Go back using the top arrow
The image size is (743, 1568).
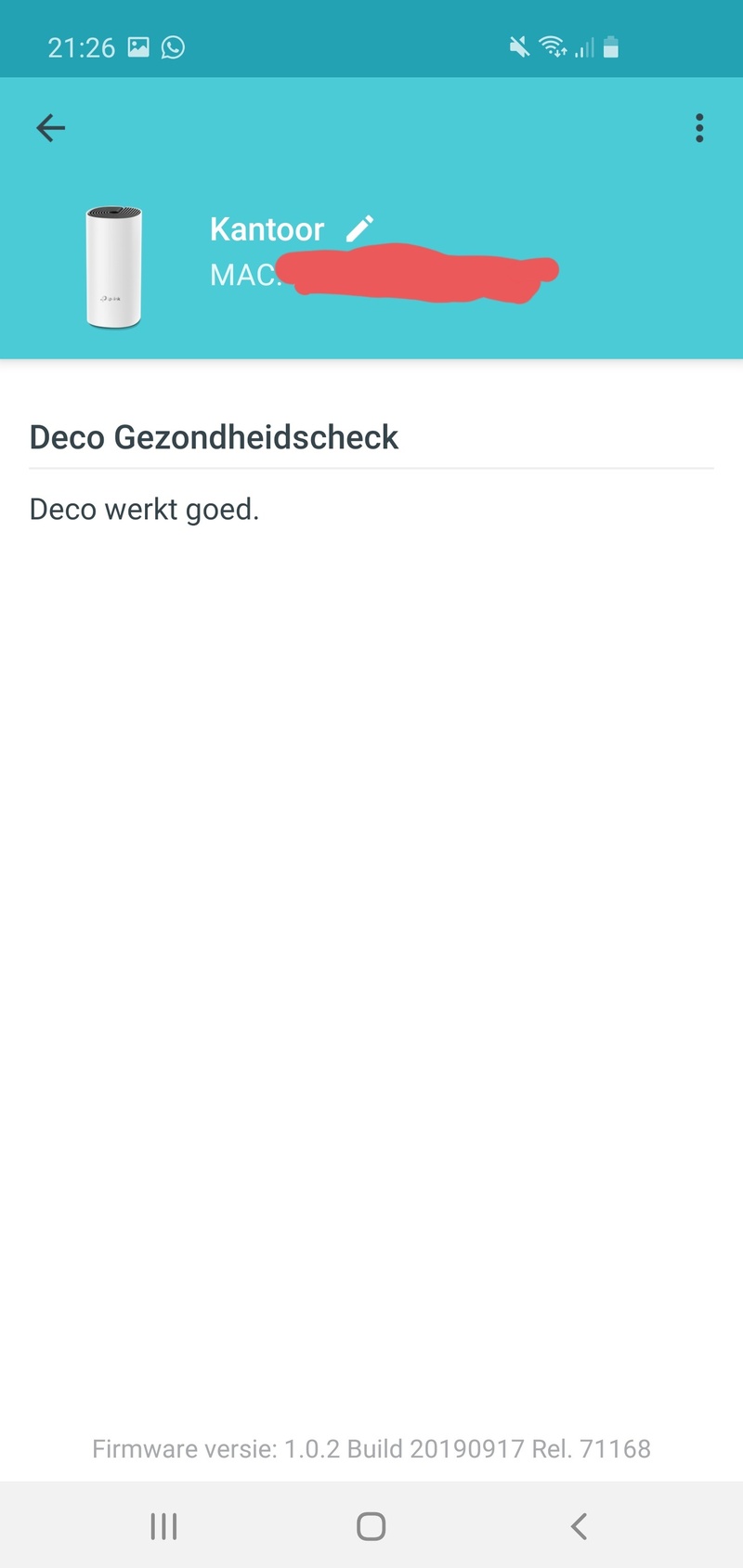pos(50,128)
